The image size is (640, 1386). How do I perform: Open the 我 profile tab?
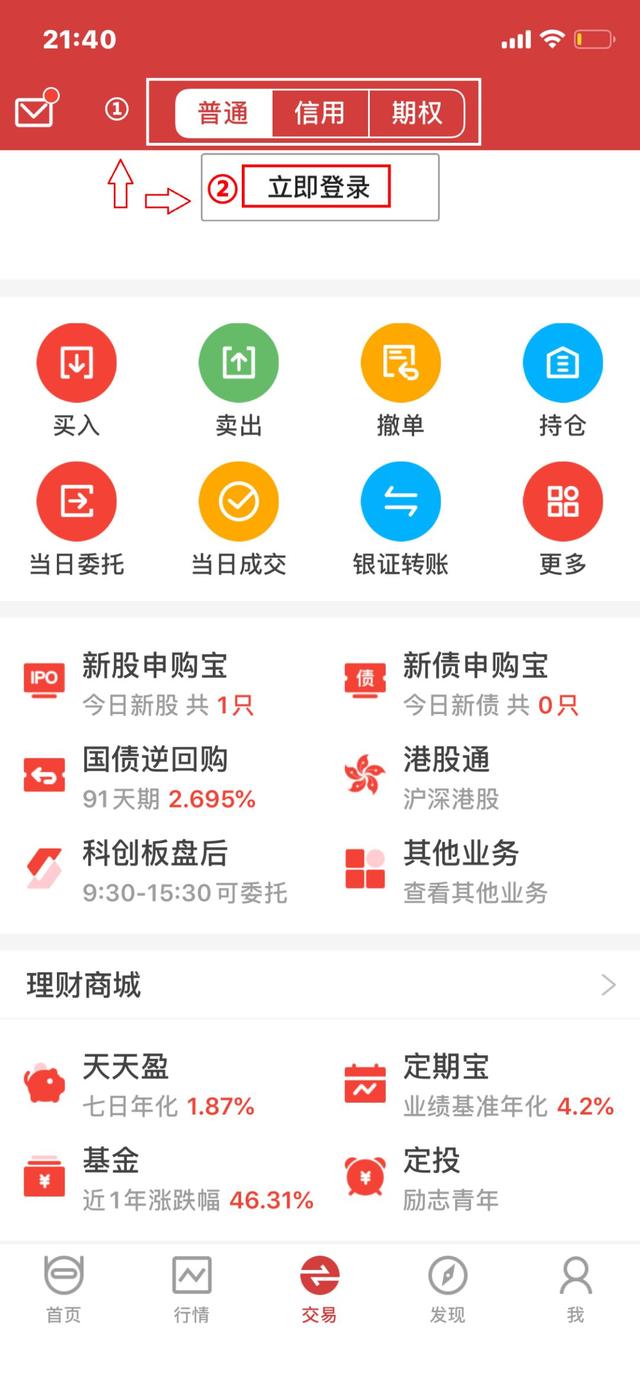coord(576,1290)
